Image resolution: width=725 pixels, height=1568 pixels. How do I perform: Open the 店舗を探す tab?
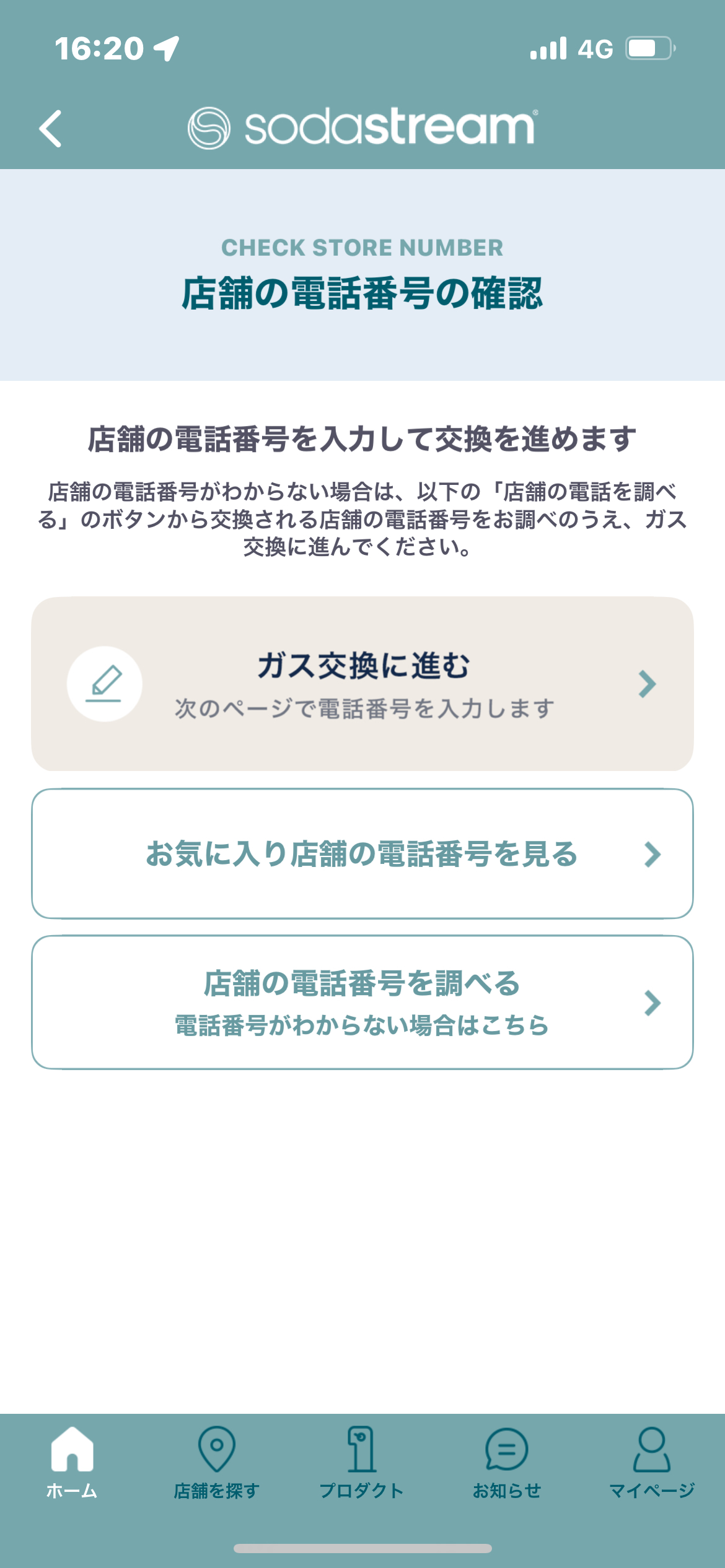(x=217, y=1463)
